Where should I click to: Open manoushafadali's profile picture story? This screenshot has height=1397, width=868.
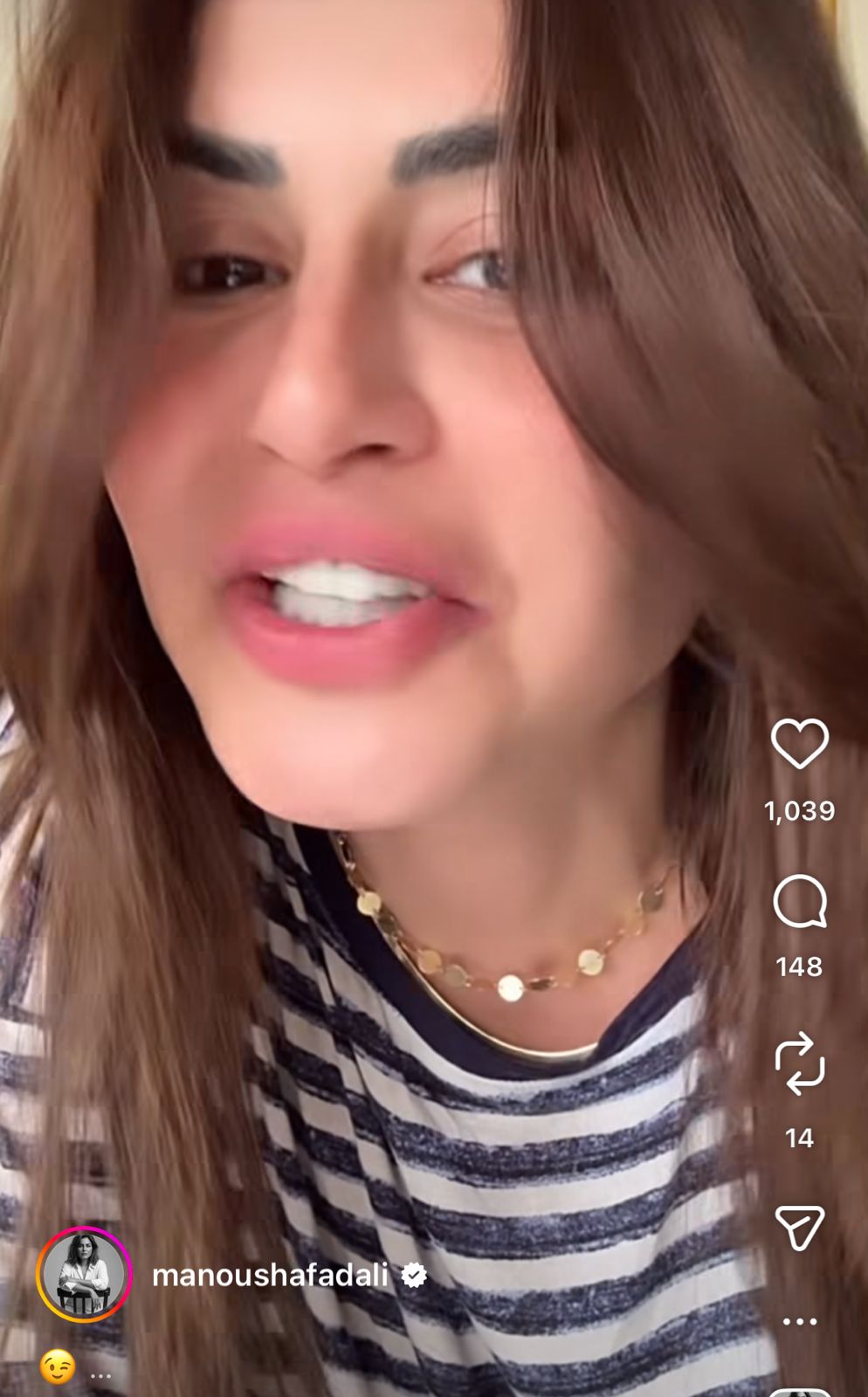pyautogui.click(x=84, y=1274)
